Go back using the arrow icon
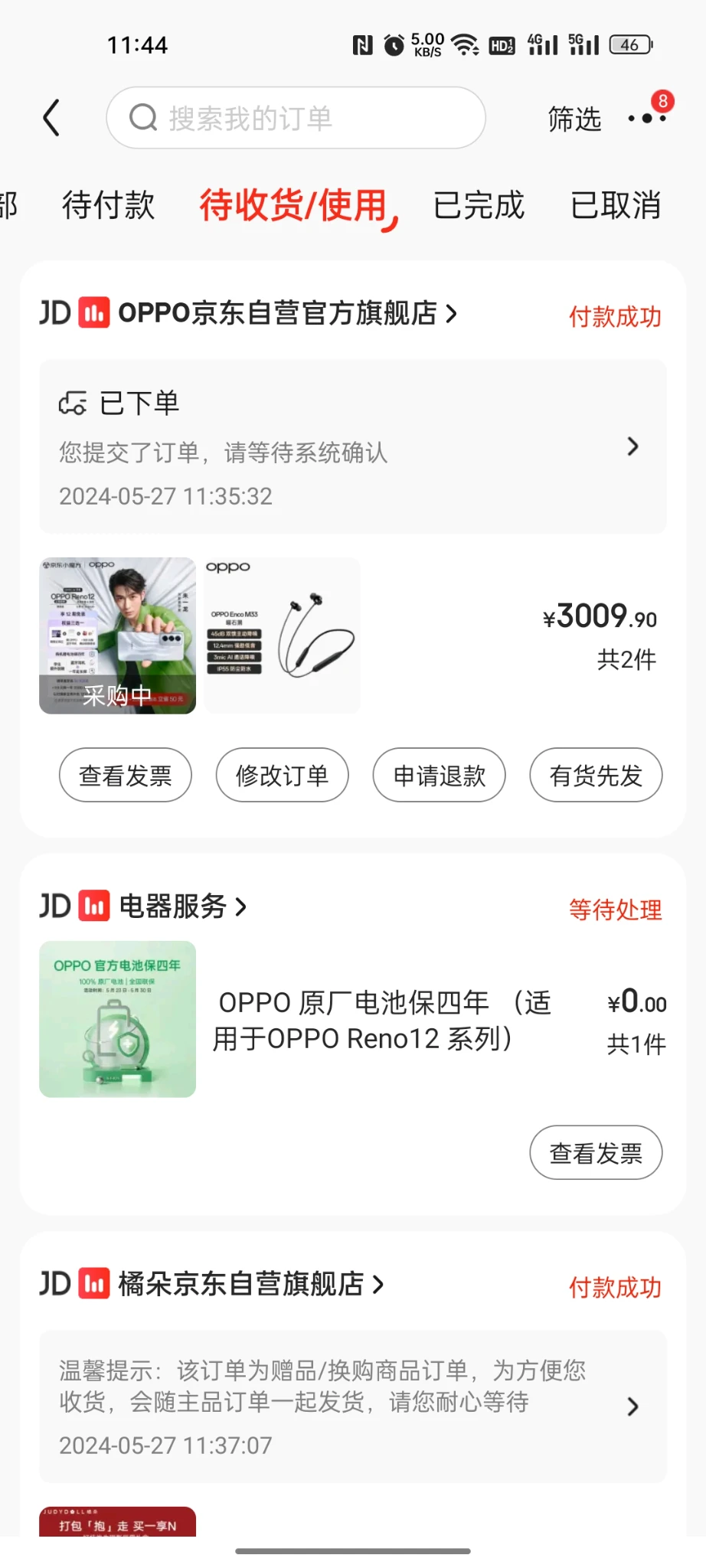 point(51,119)
